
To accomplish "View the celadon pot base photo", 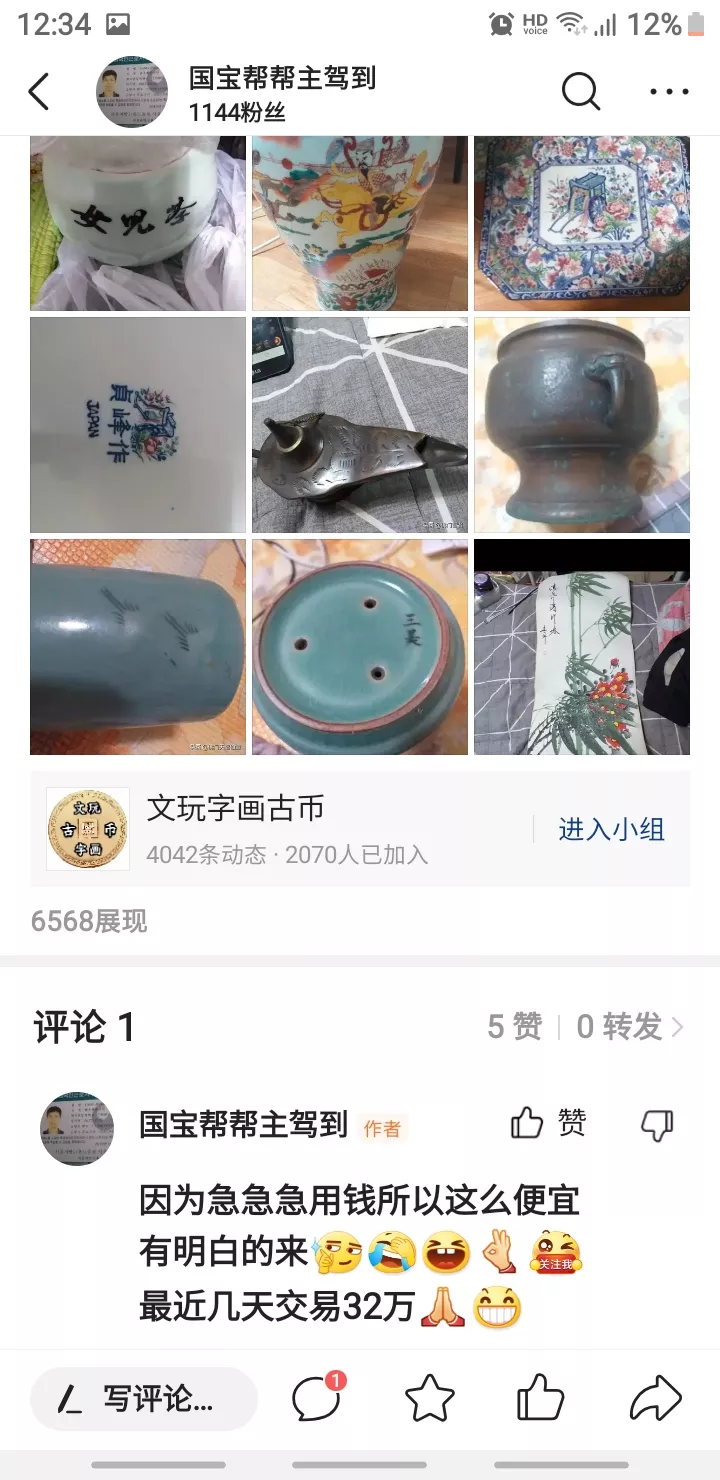I will coord(360,647).
